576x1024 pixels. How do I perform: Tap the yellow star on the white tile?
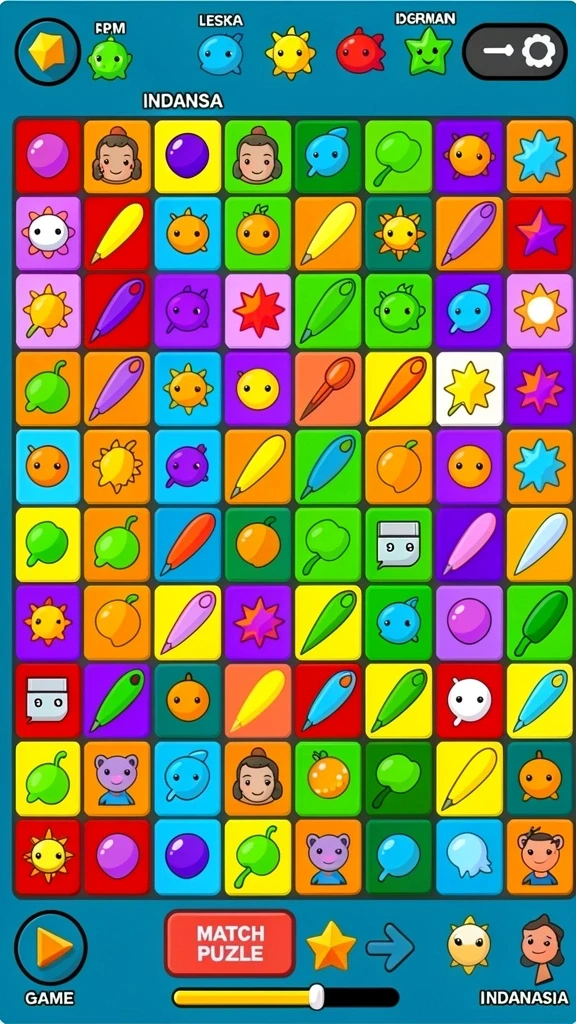pyautogui.click(x=470, y=389)
